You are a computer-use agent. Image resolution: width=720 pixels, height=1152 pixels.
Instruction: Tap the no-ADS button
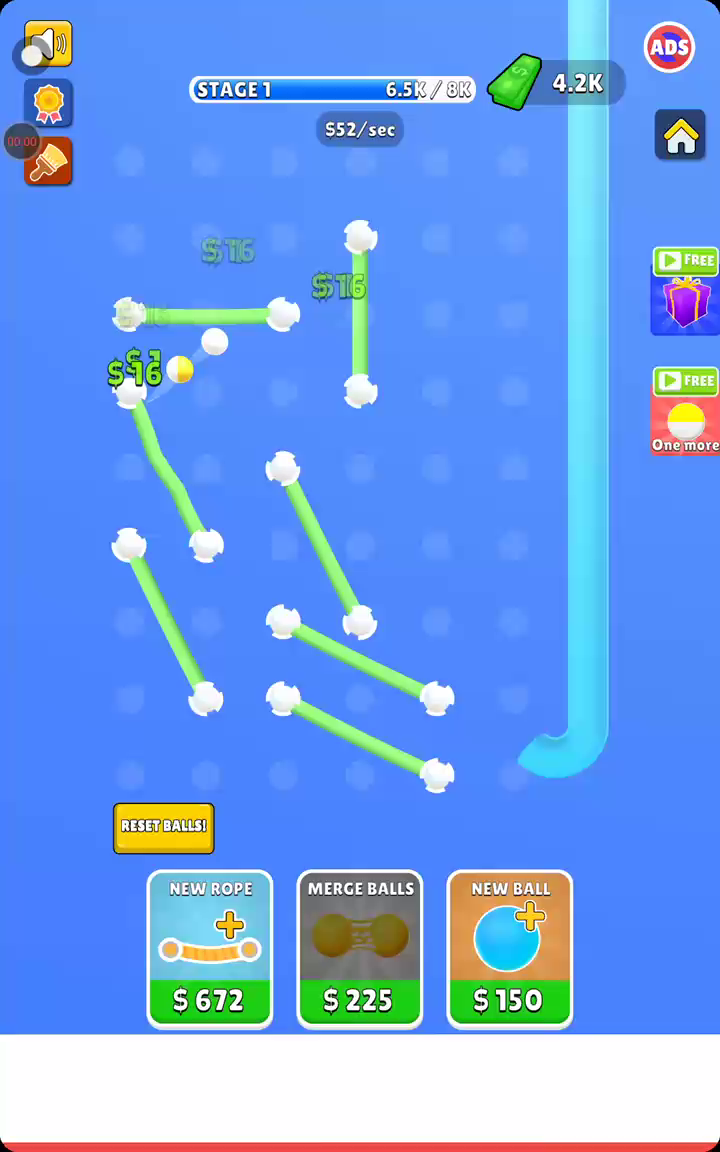pos(669,47)
